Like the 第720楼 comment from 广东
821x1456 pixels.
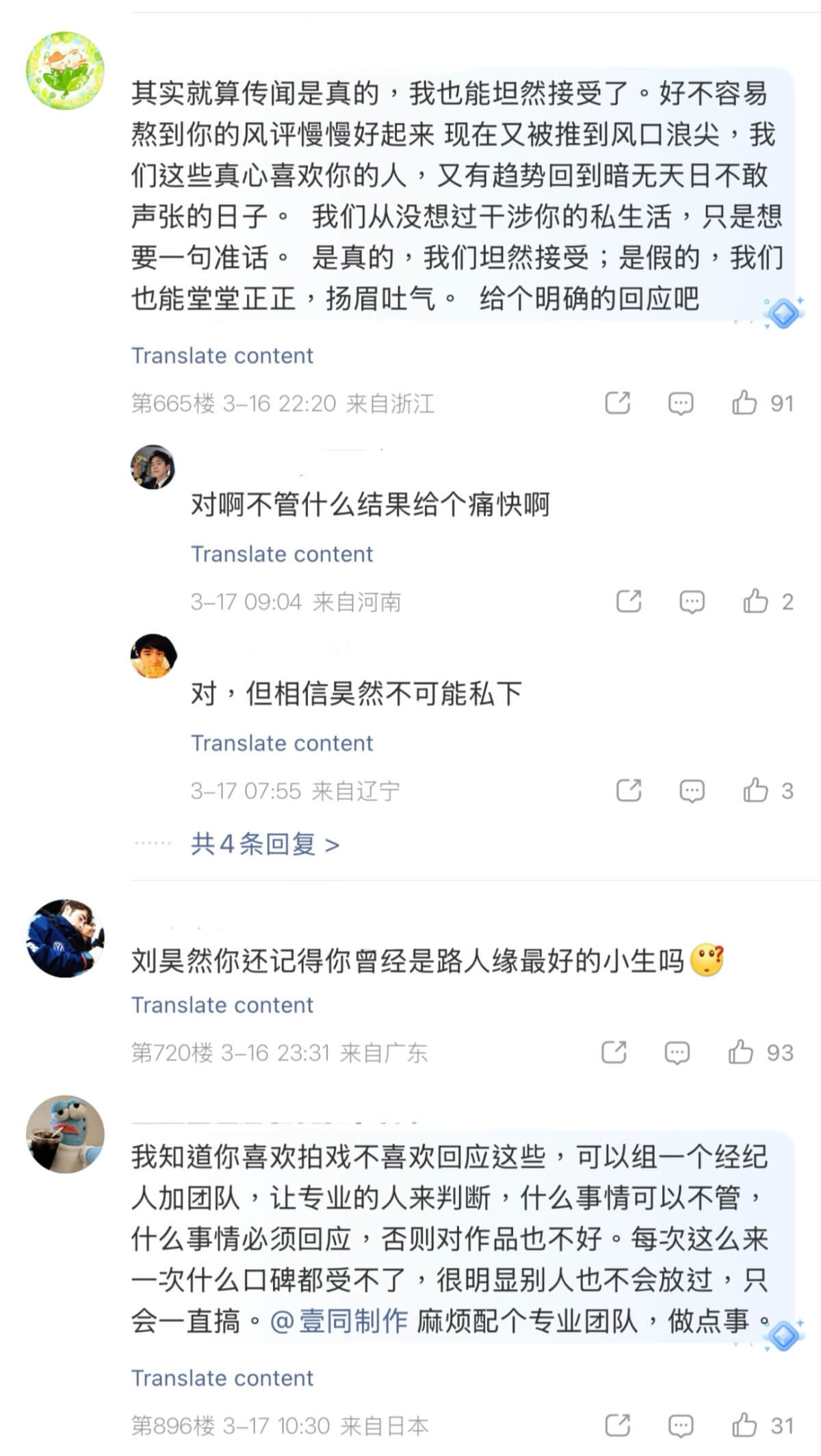coord(741,1052)
